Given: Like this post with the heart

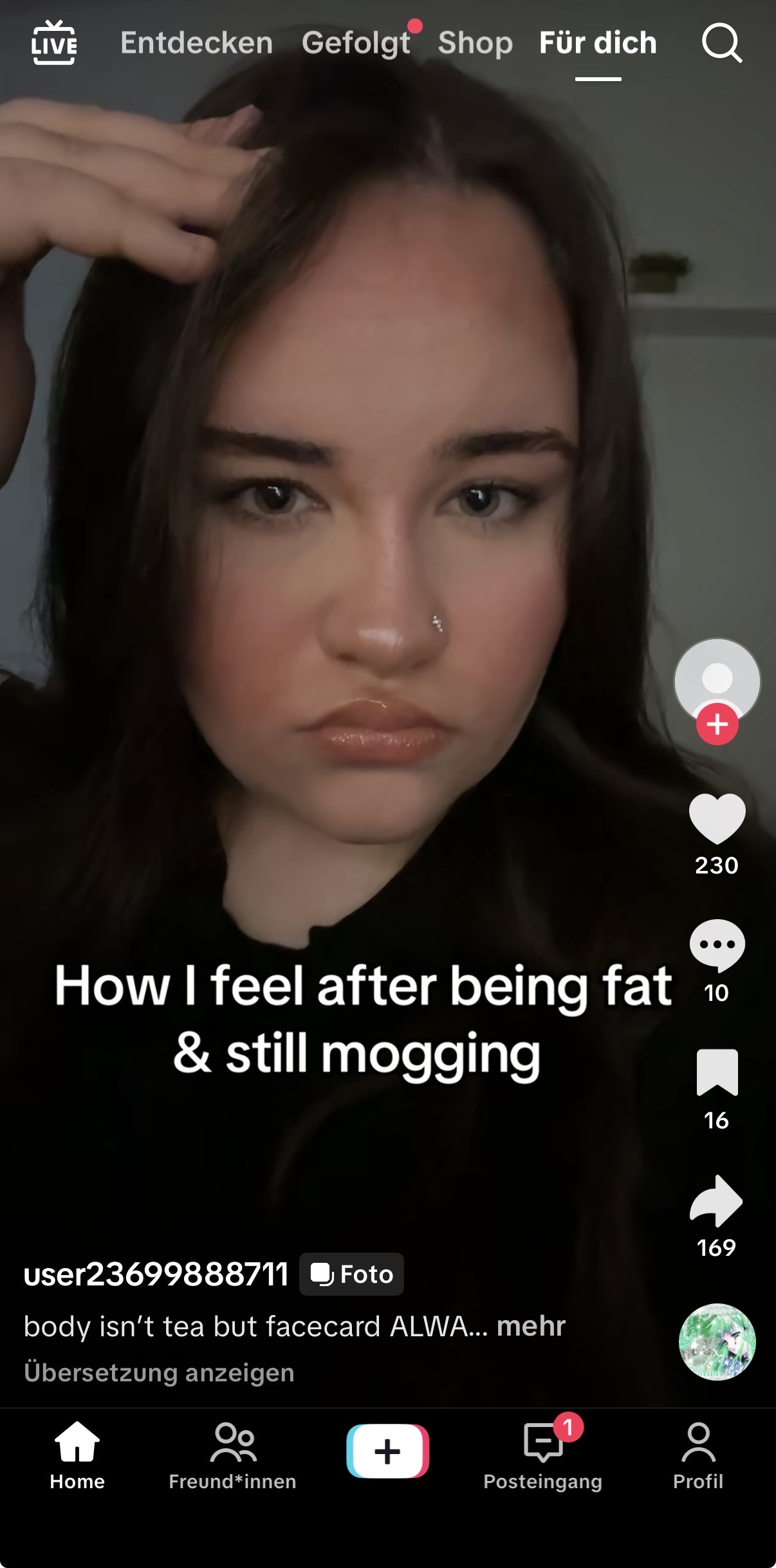Looking at the screenshot, I should tap(717, 819).
